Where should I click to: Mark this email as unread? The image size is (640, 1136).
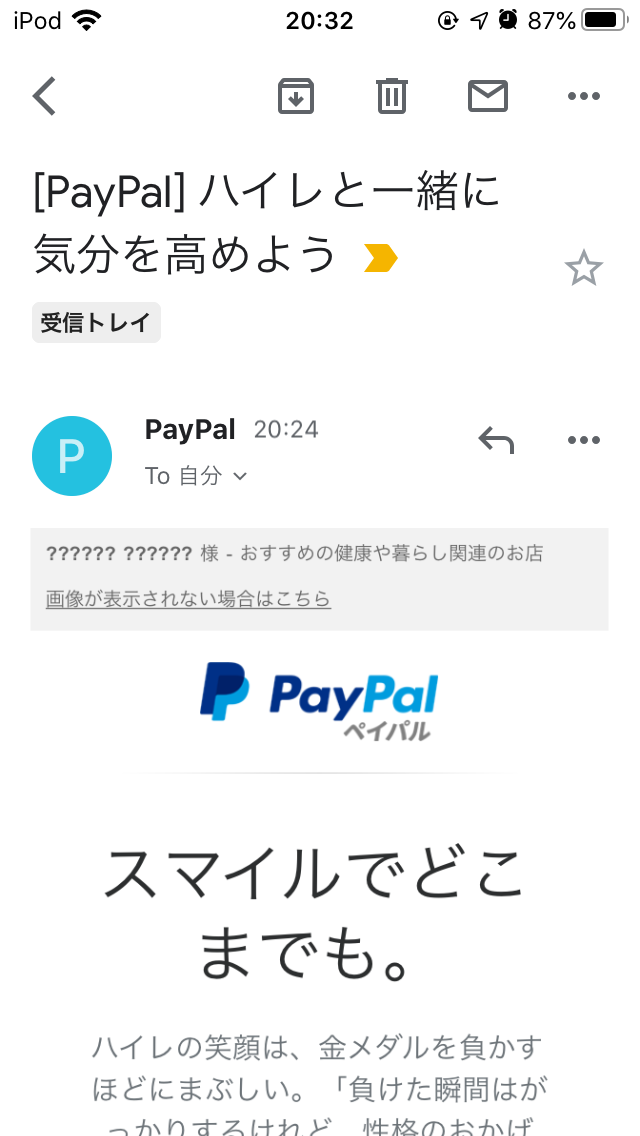pyautogui.click(x=488, y=96)
